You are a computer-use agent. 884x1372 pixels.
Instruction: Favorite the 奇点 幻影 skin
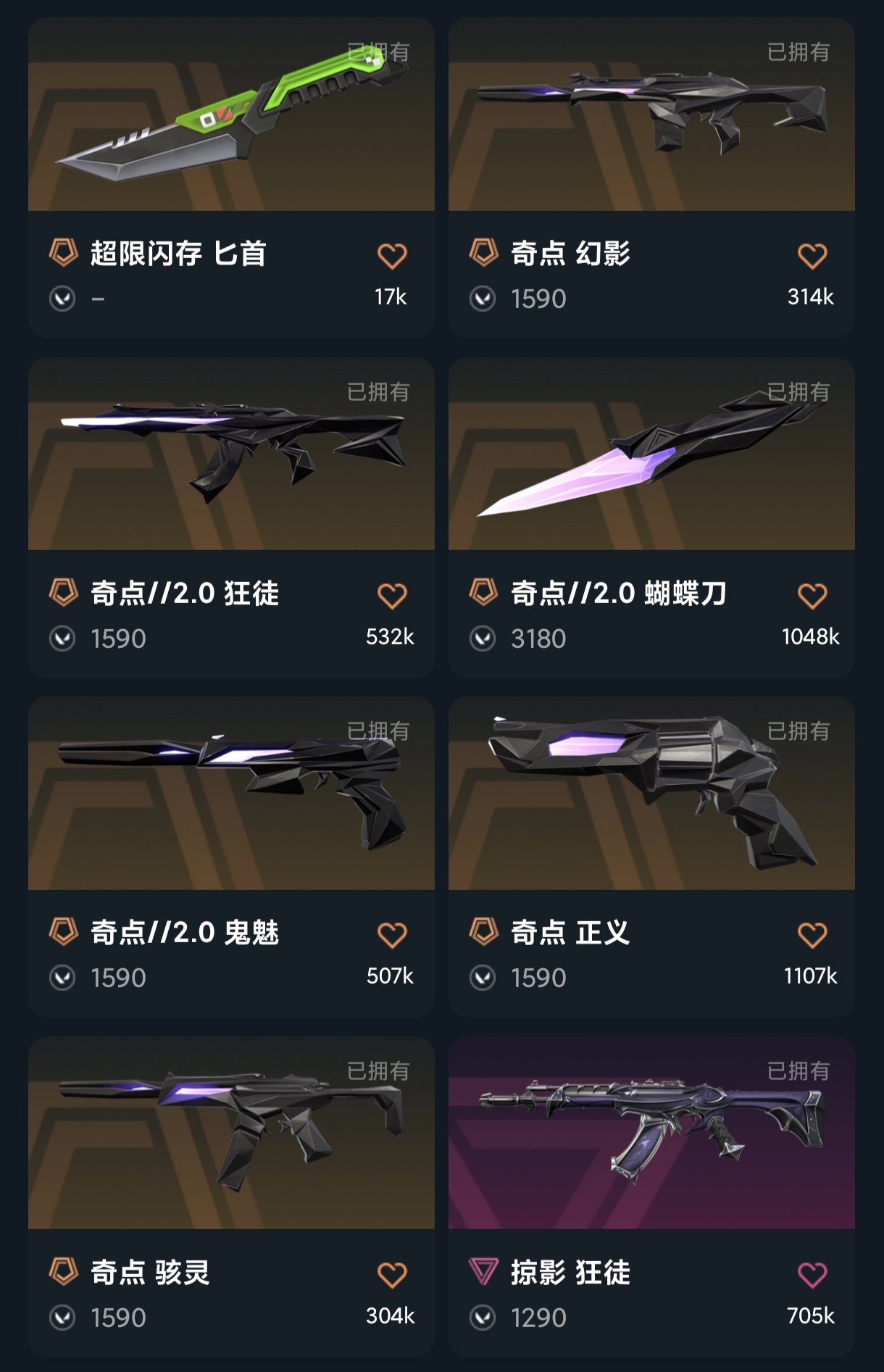pos(812,256)
